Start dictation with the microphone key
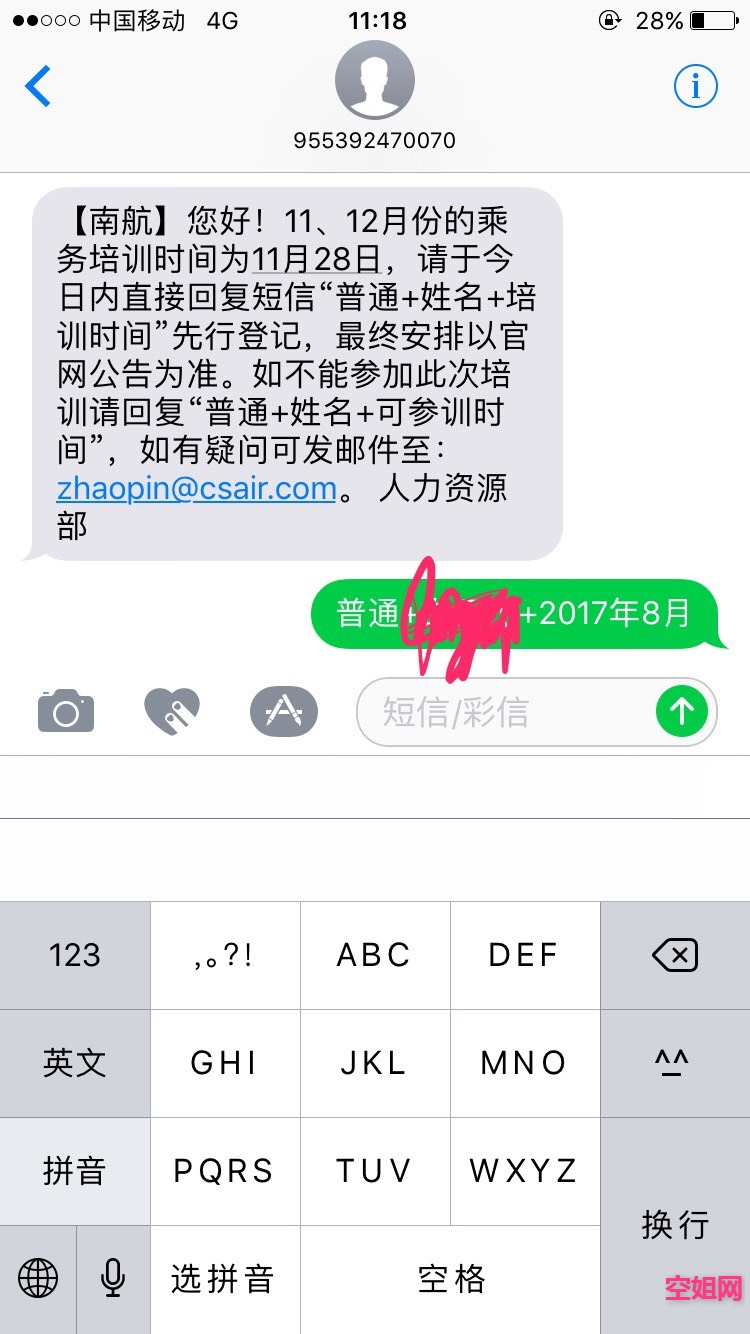The width and height of the screenshot is (750, 1334). point(113,1279)
